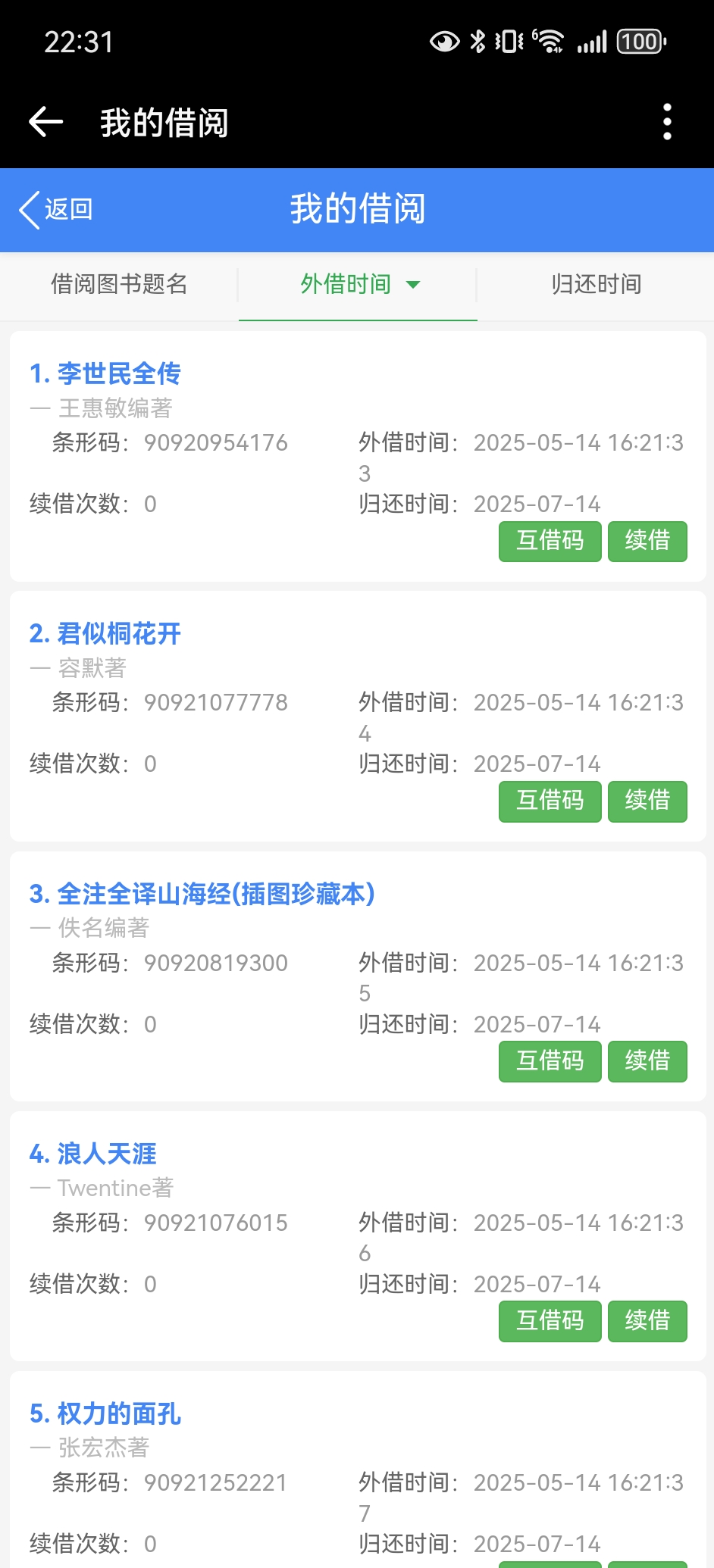Tap the back arrow in the black app bar
This screenshot has height=1568, width=714.
pyautogui.click(x=45, y=122)
